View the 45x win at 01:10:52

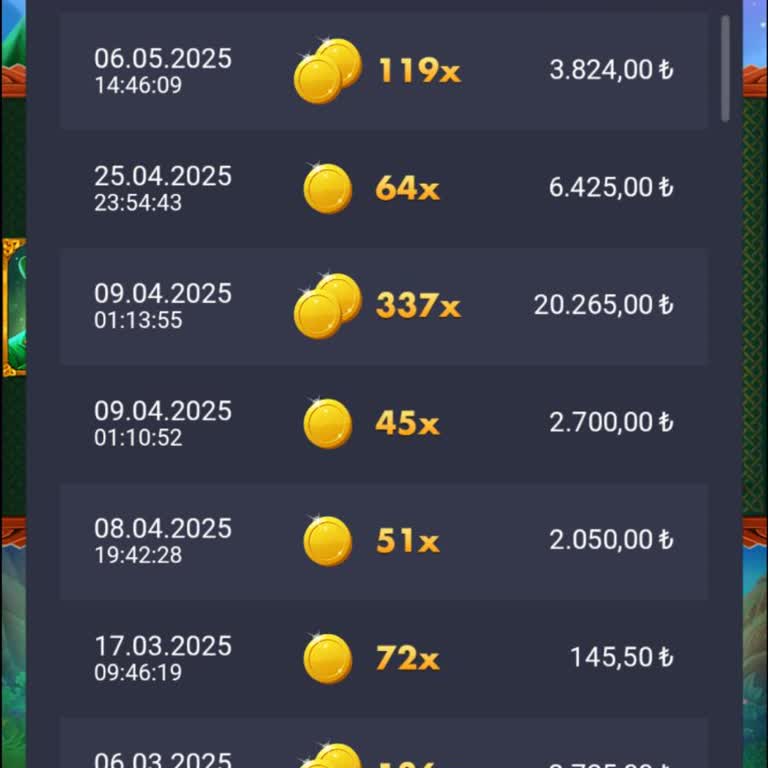click(x=384, y=423)
